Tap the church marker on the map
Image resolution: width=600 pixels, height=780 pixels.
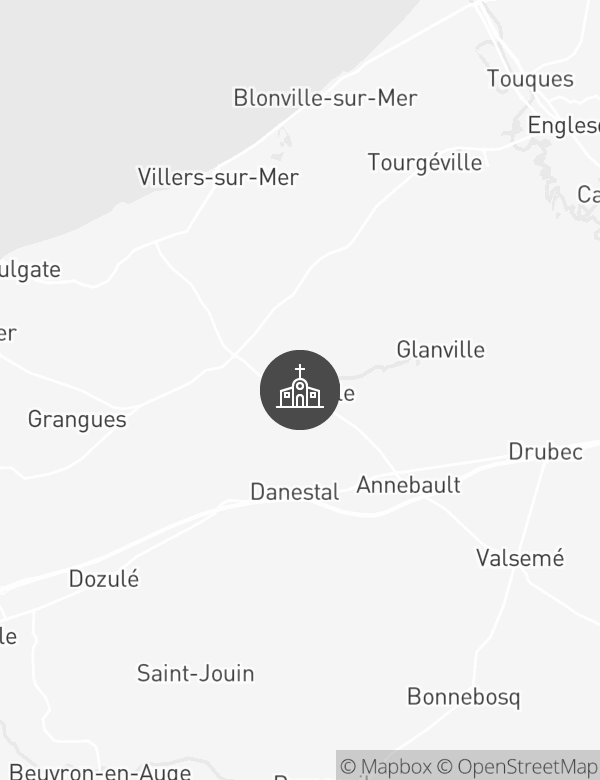tap(299, 390)
